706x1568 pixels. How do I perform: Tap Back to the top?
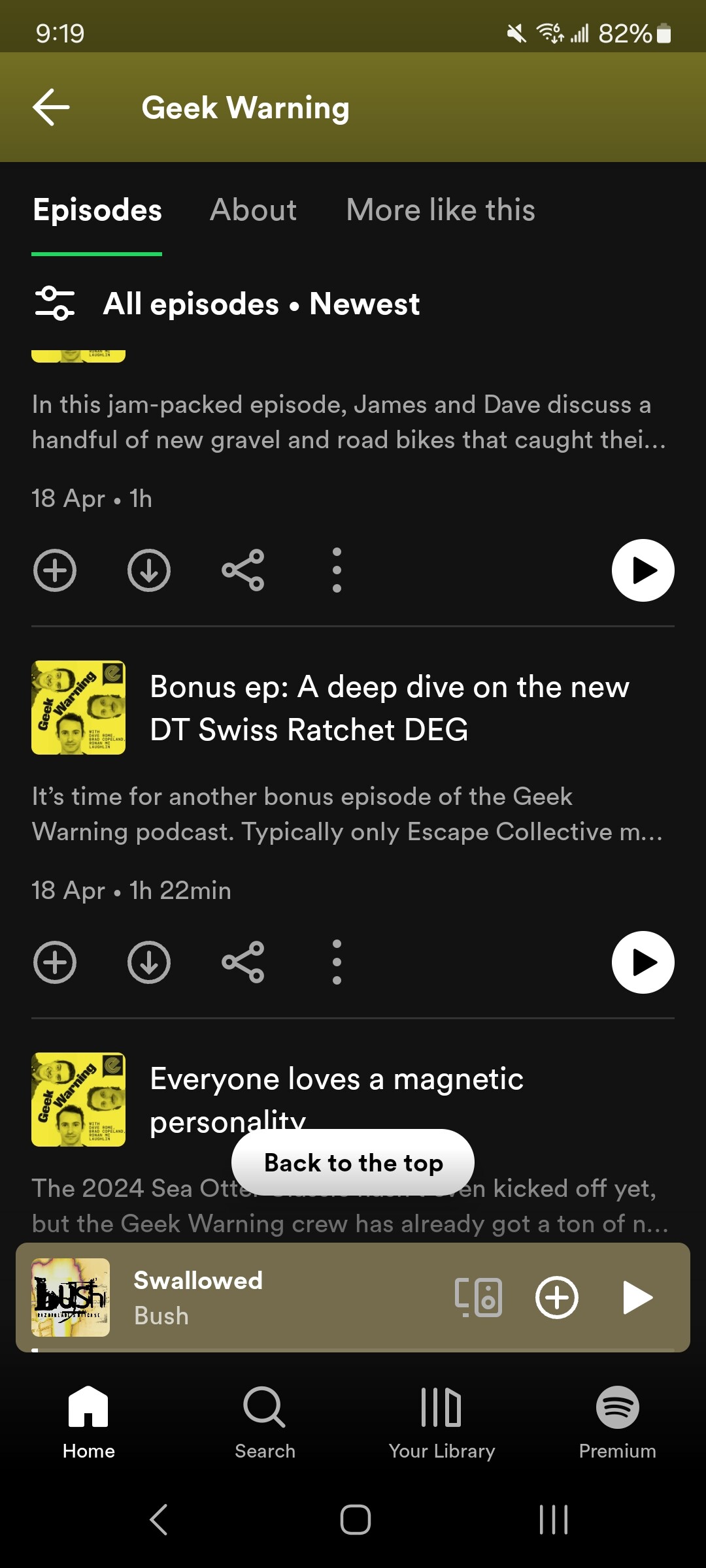353,1163
